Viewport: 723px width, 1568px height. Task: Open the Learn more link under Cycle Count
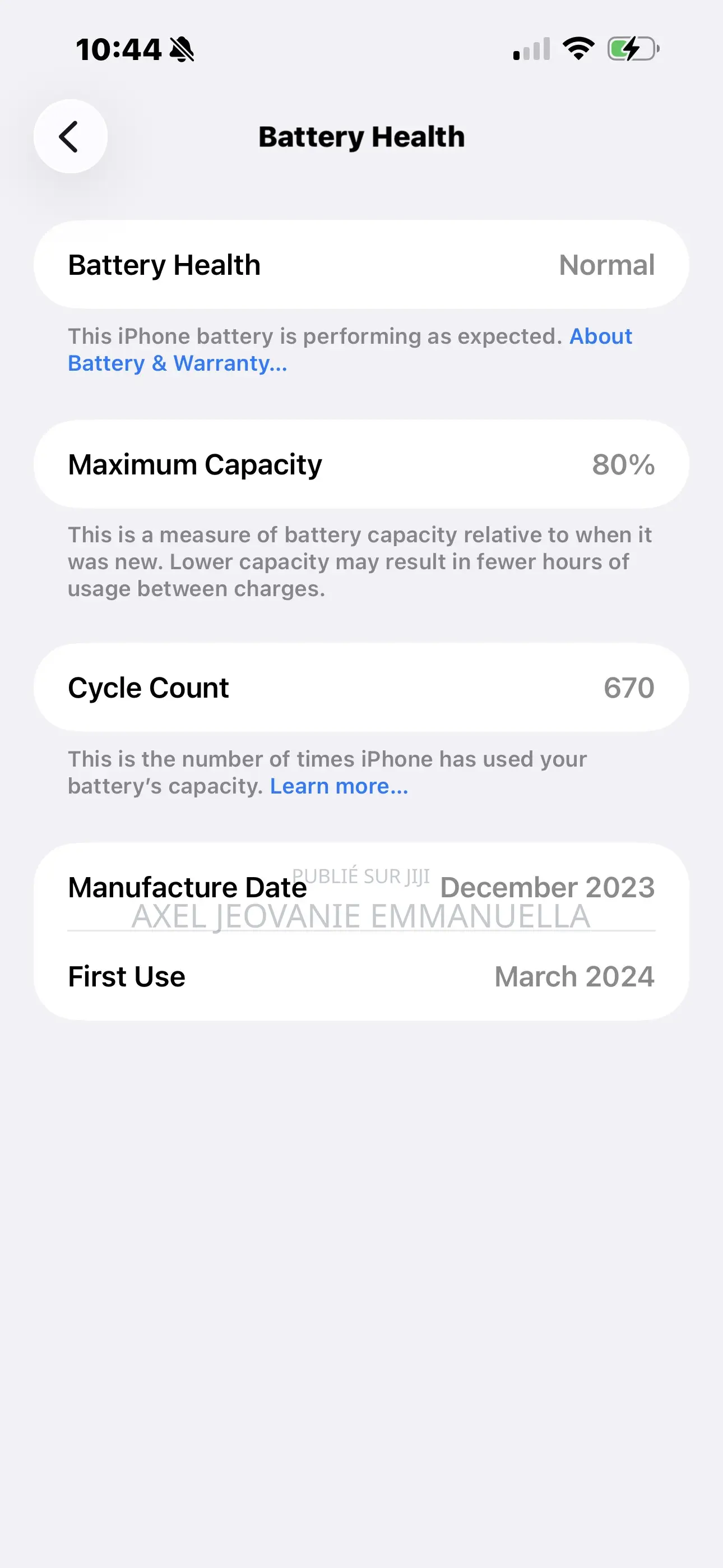pos(339,786)
